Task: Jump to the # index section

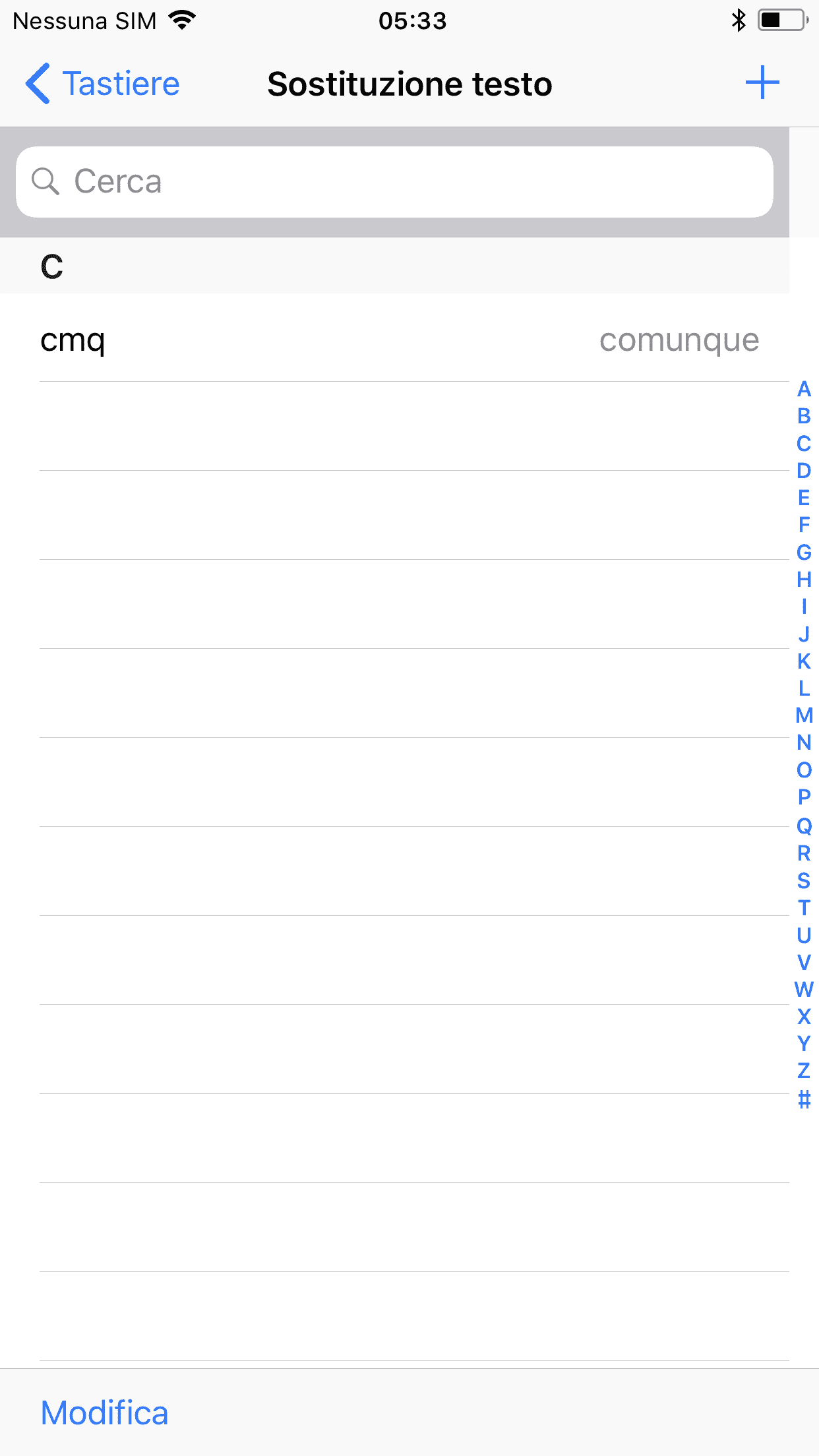Action: [803, 1099]
